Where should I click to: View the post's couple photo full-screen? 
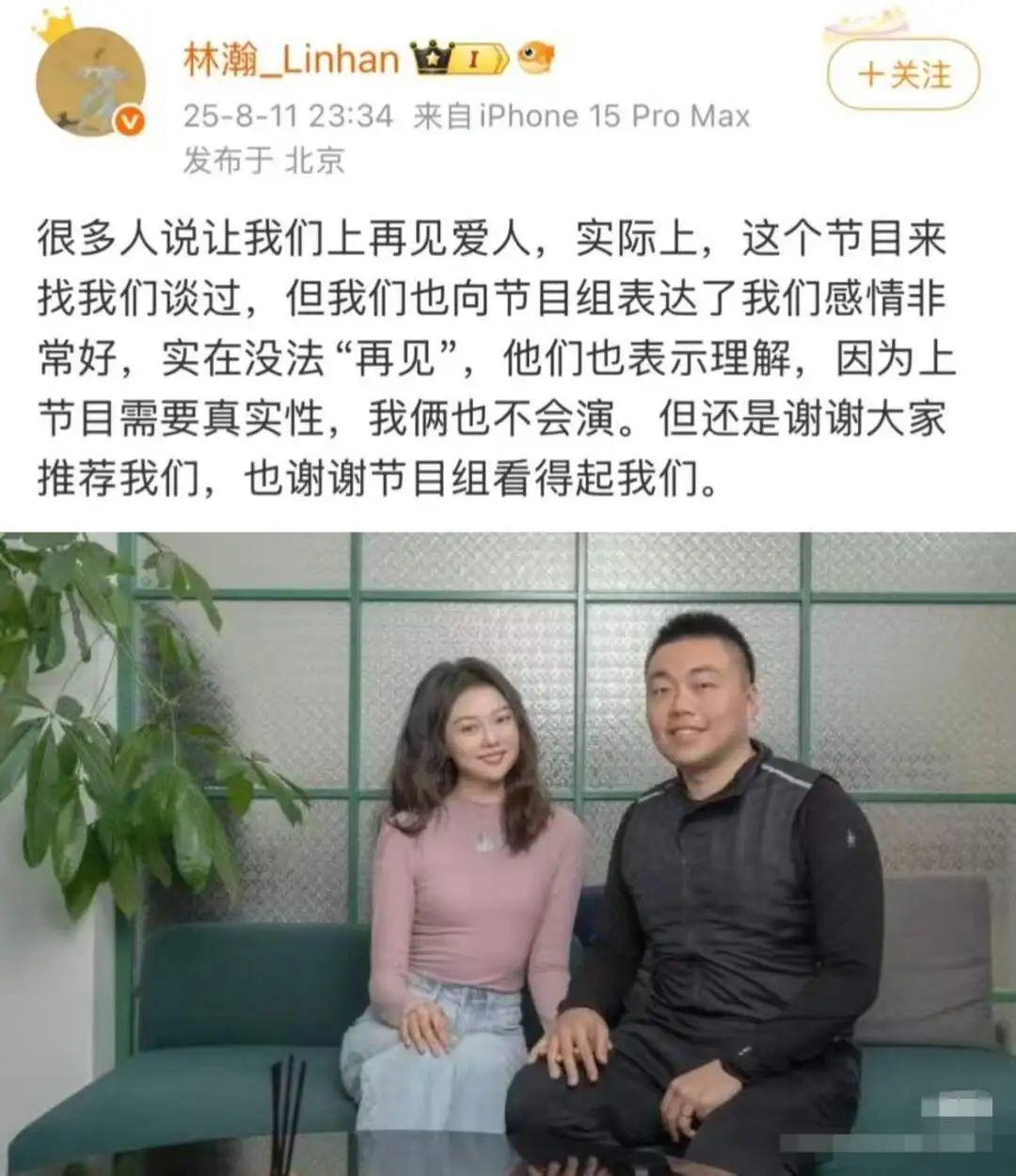[x=508, y=851]
